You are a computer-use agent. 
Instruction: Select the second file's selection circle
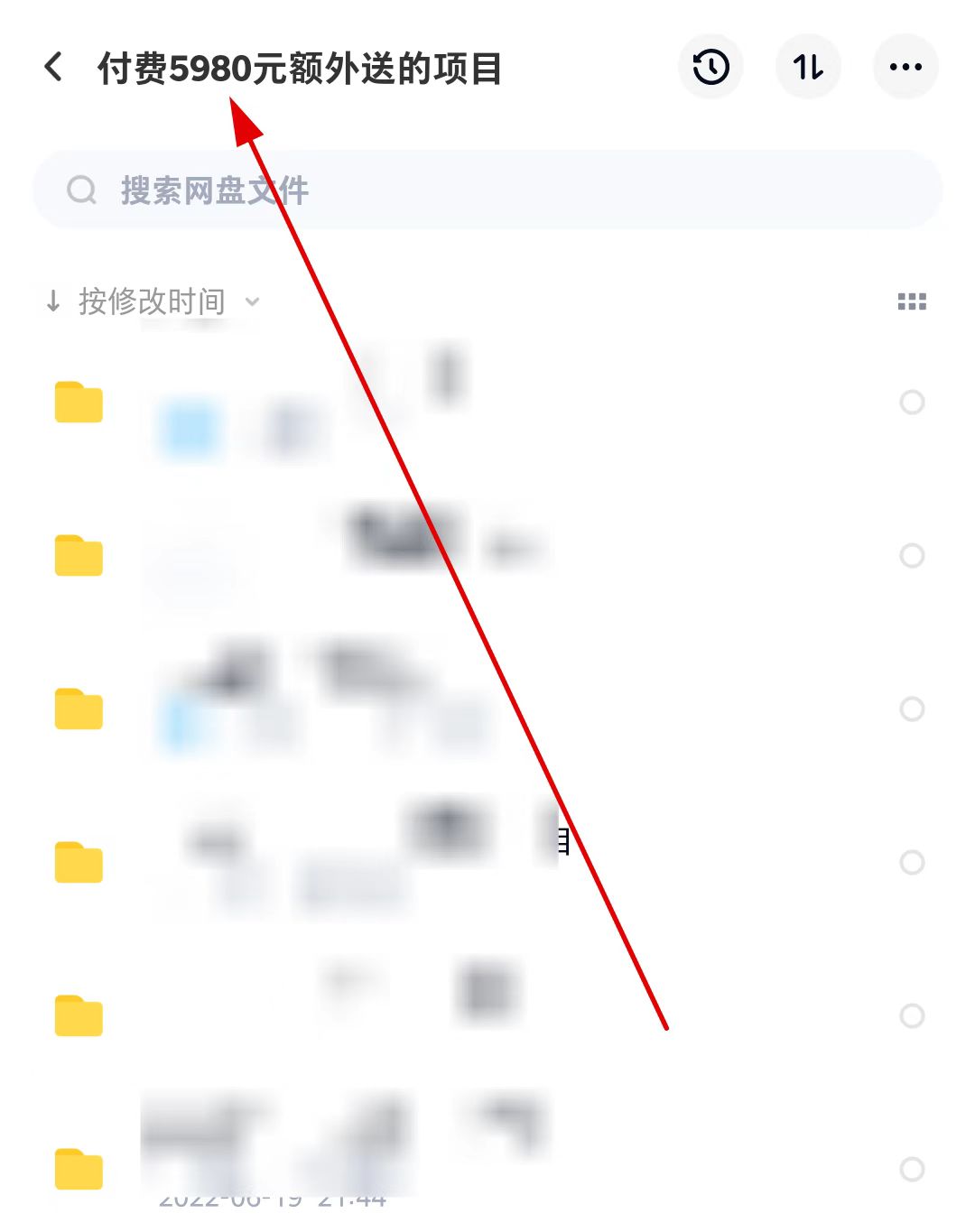point(913,556)
